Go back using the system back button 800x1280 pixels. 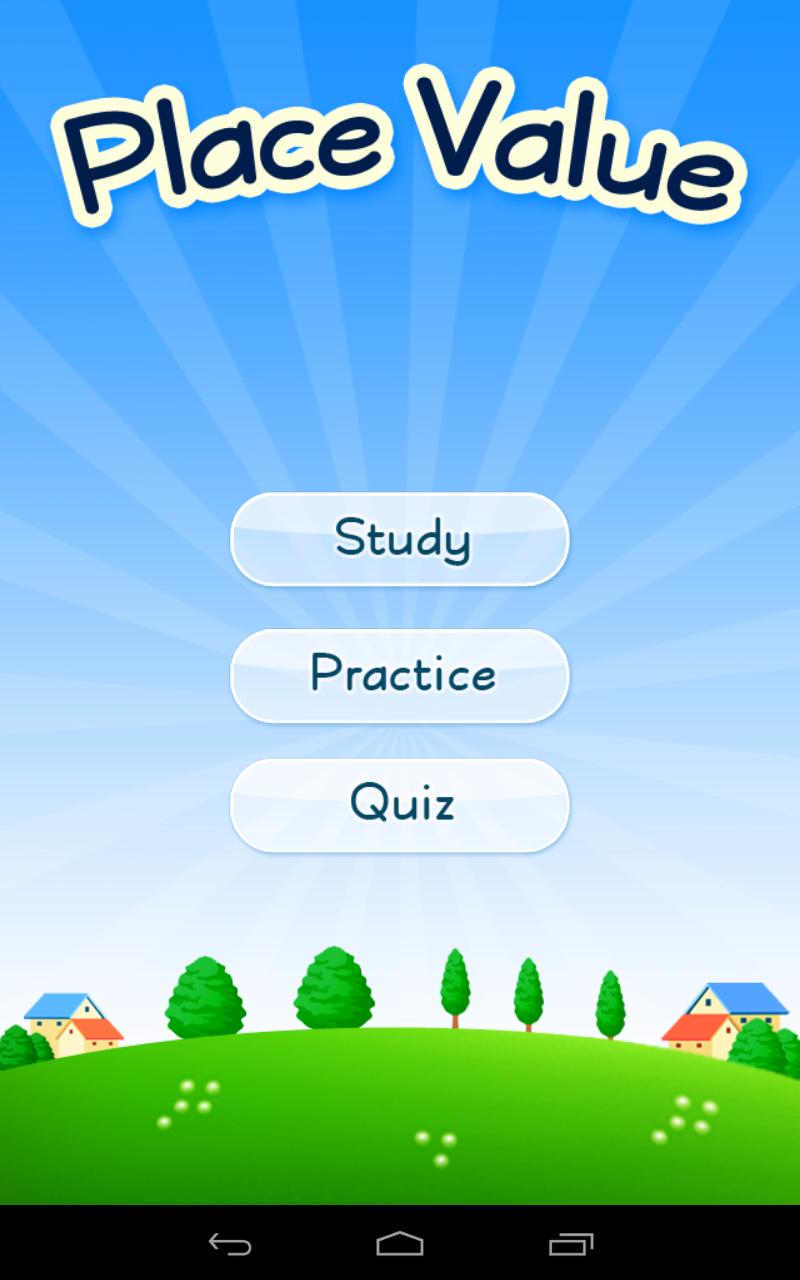tap(230, 1244)
